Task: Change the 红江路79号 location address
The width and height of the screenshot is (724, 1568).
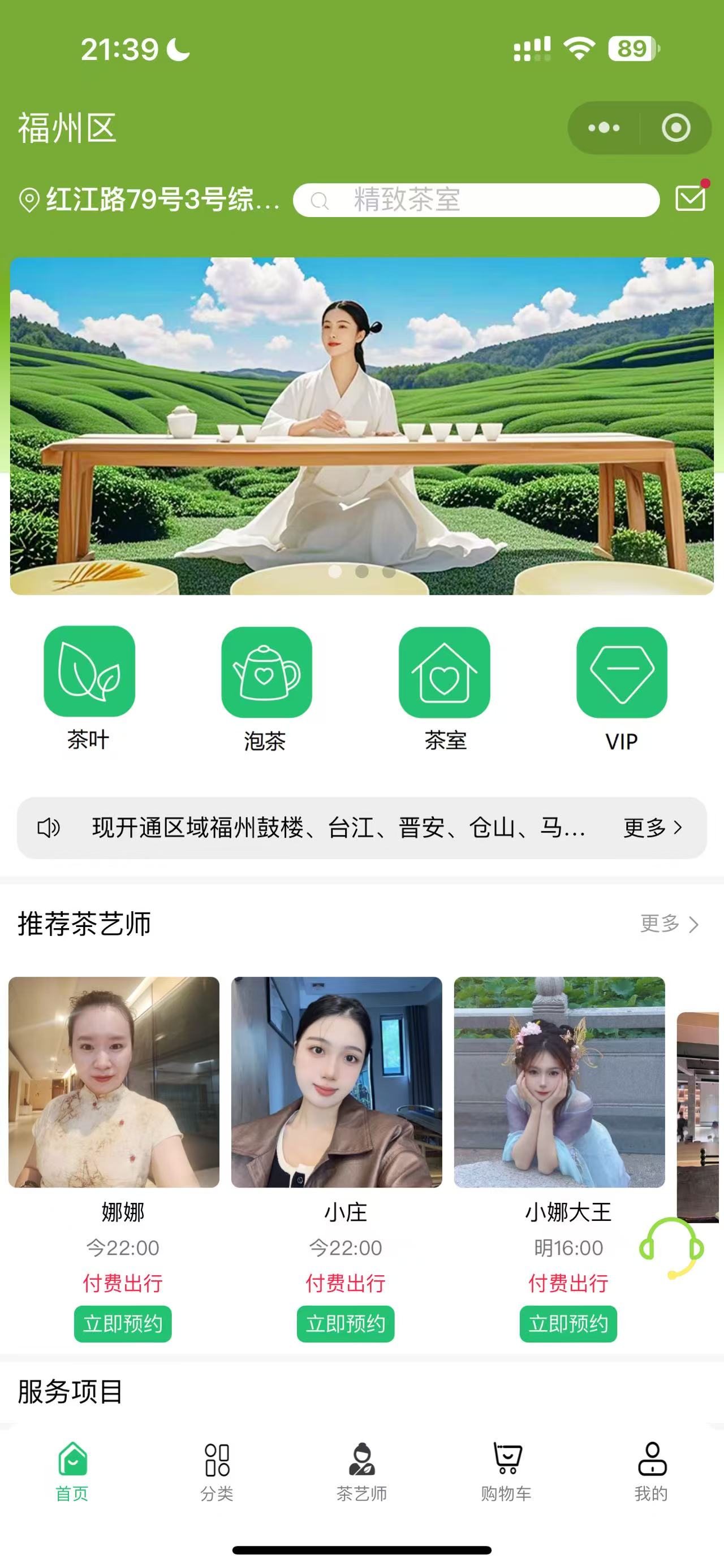Action: pyautogui.click(x=151, y=200)
